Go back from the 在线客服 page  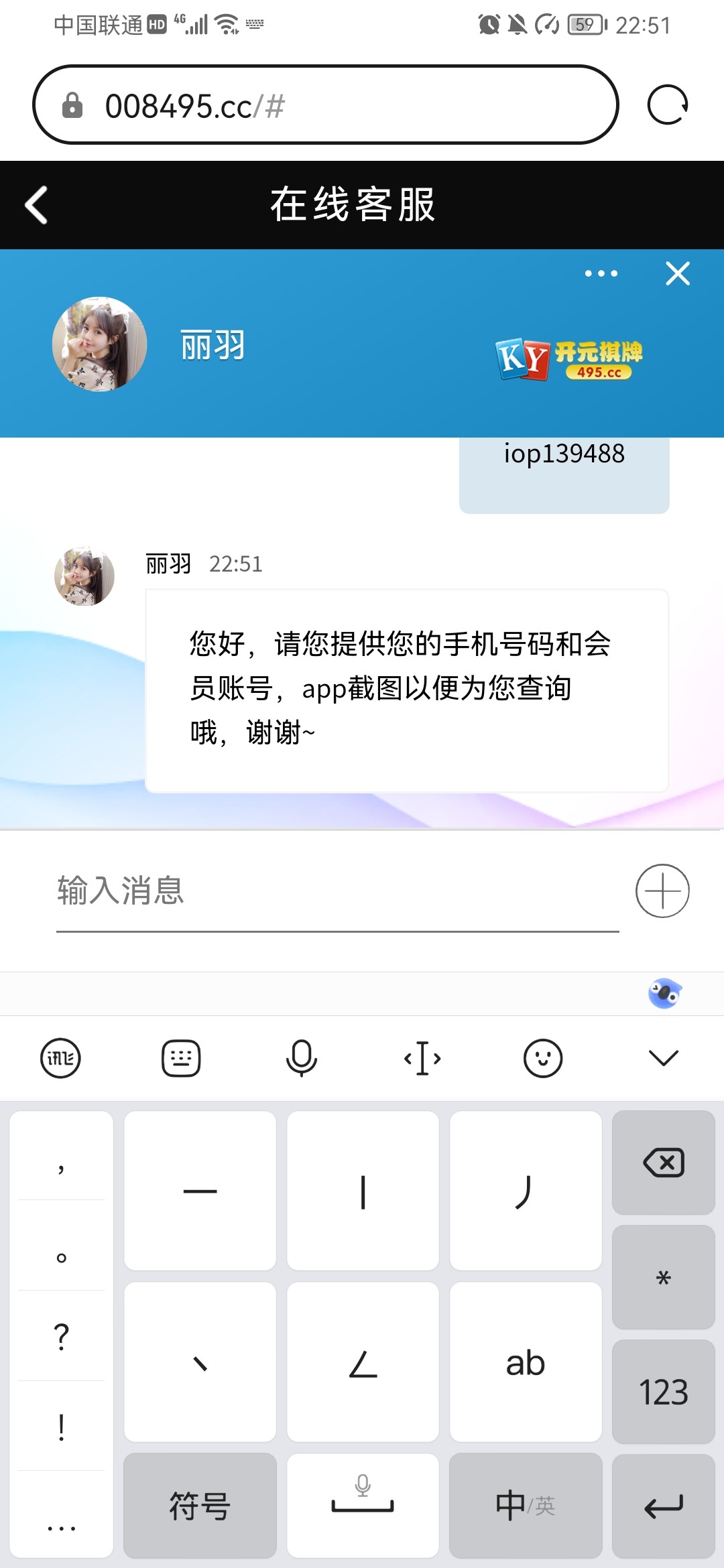(x=36, y=204)
